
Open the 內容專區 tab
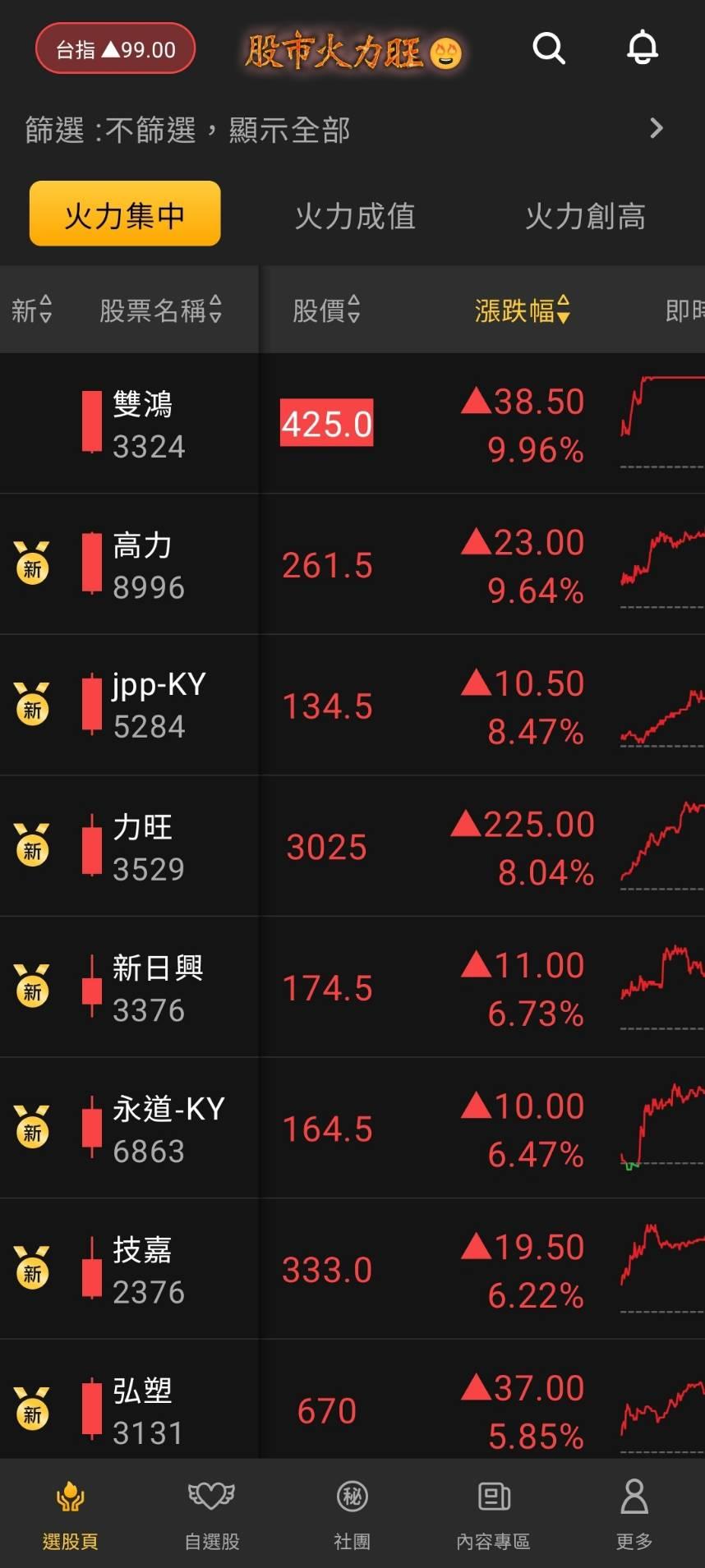point(494,1515)
